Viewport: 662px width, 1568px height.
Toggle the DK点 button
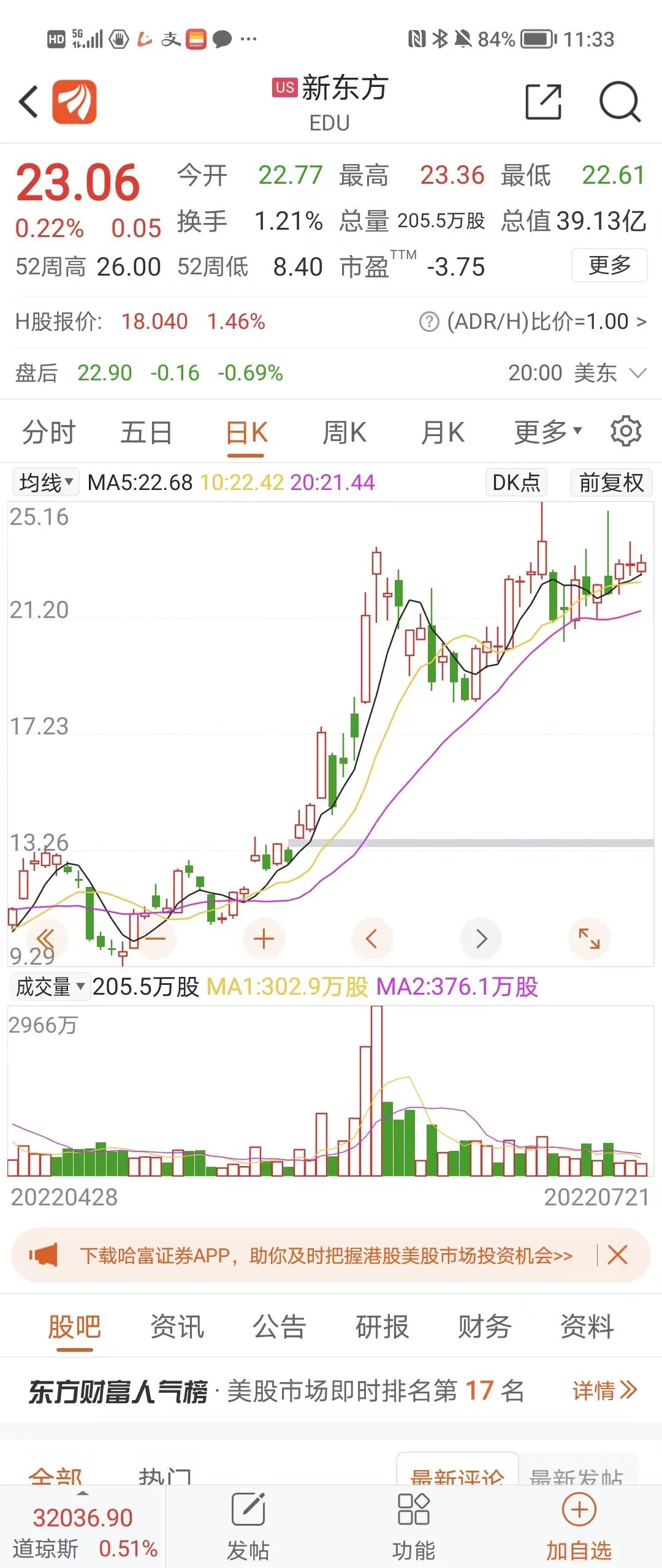point(516,483)
